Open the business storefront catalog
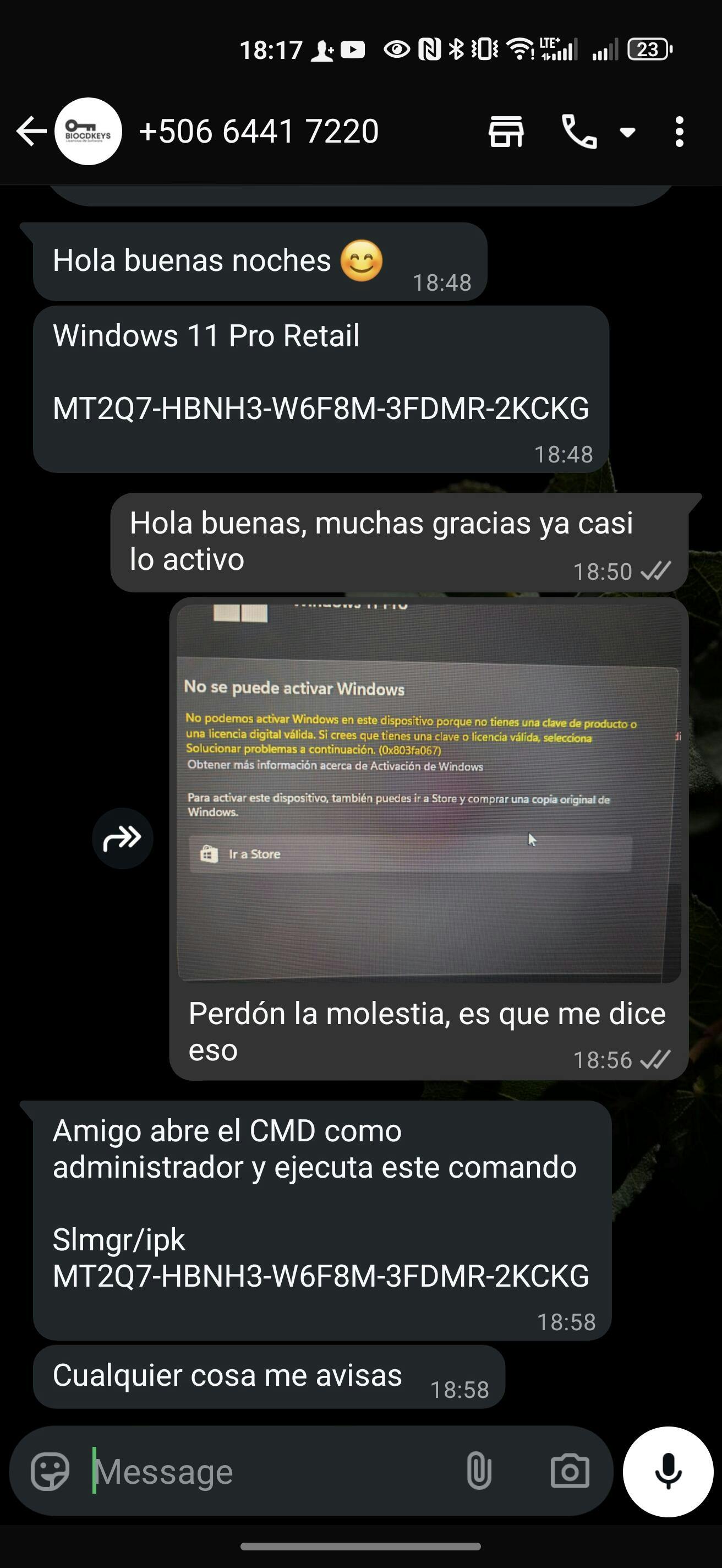Screen dimensions: 722x1568 (x=506, y=132)
